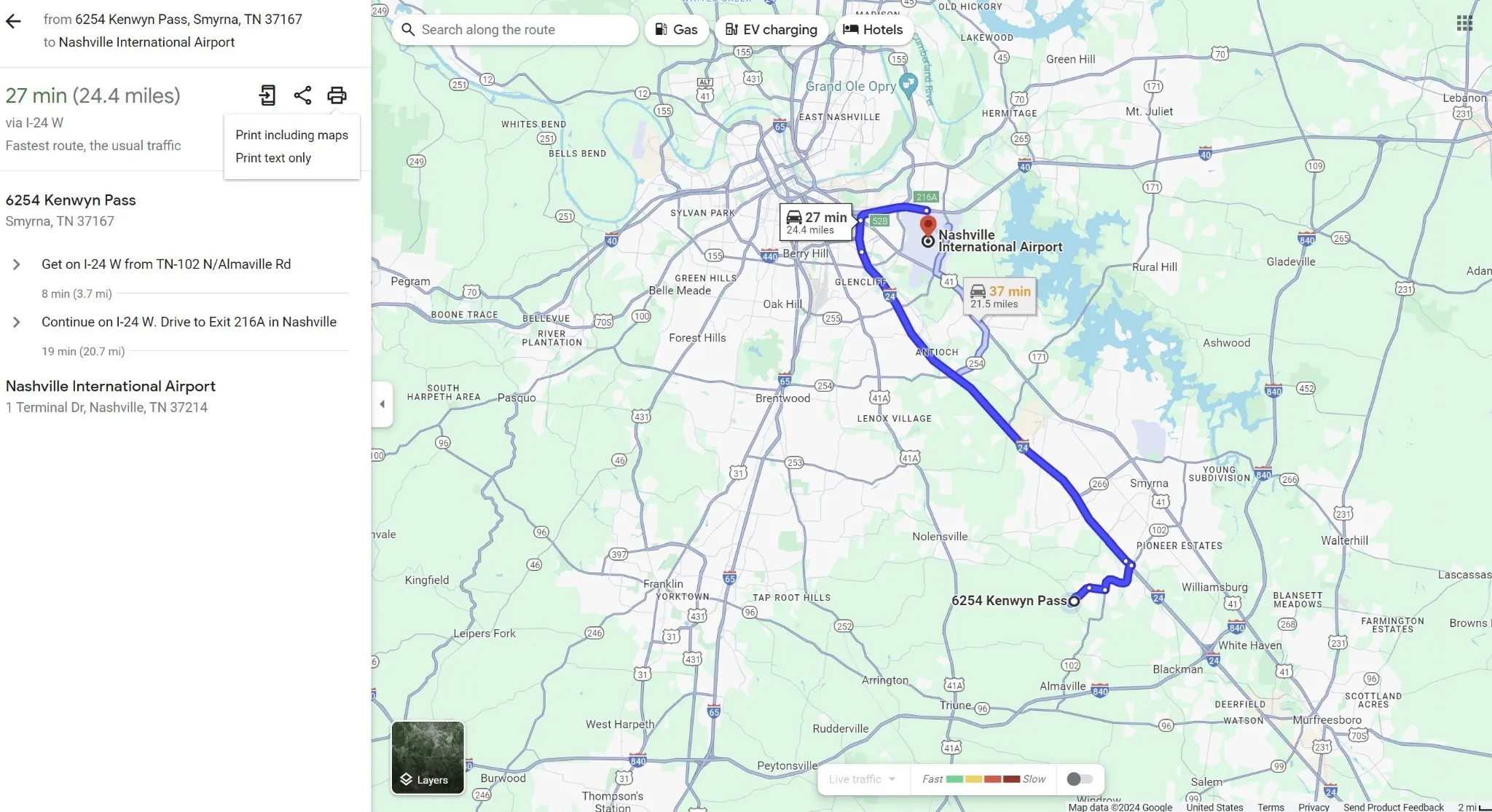Open the Layers map options
Image resolution: width=1492 pixels, height=812 pixels.
(428, 757)
